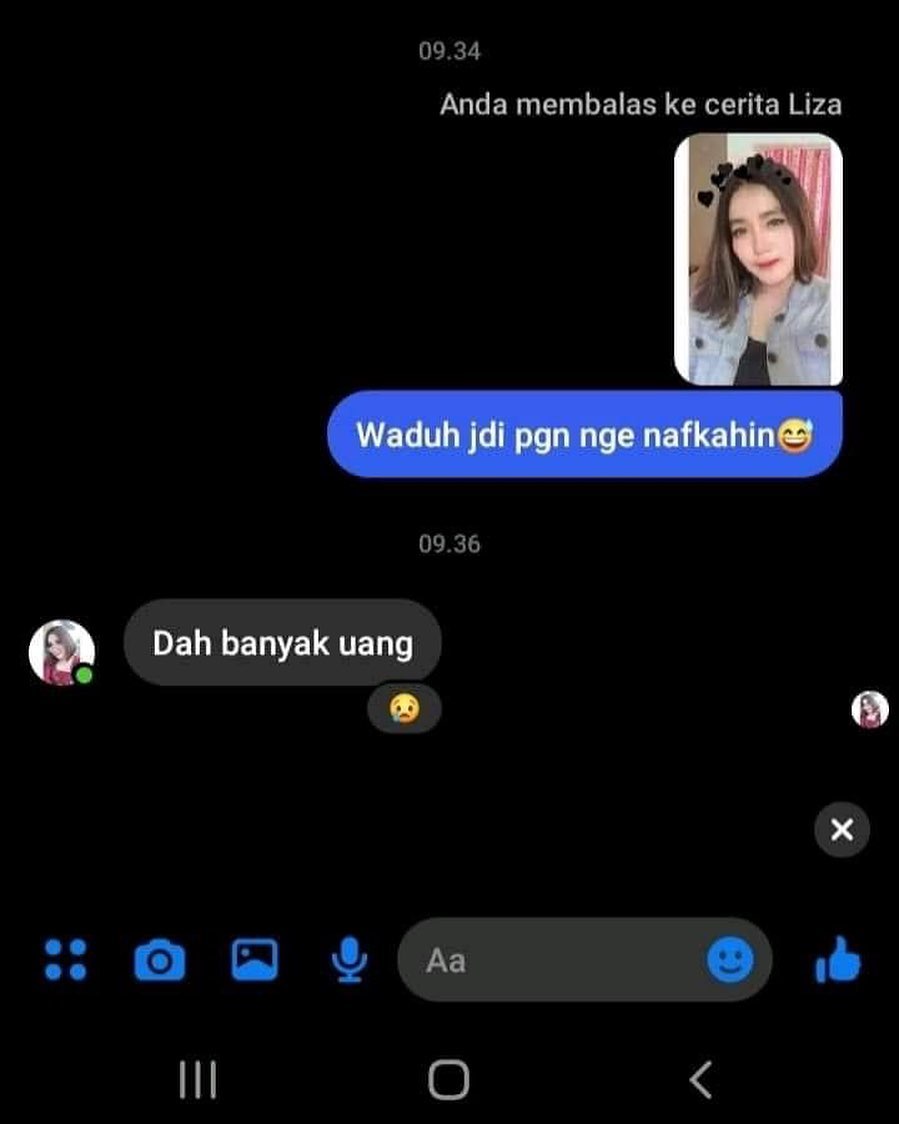Tap Liza's green online status dot
899x1124 pixels.
point(86,677)
